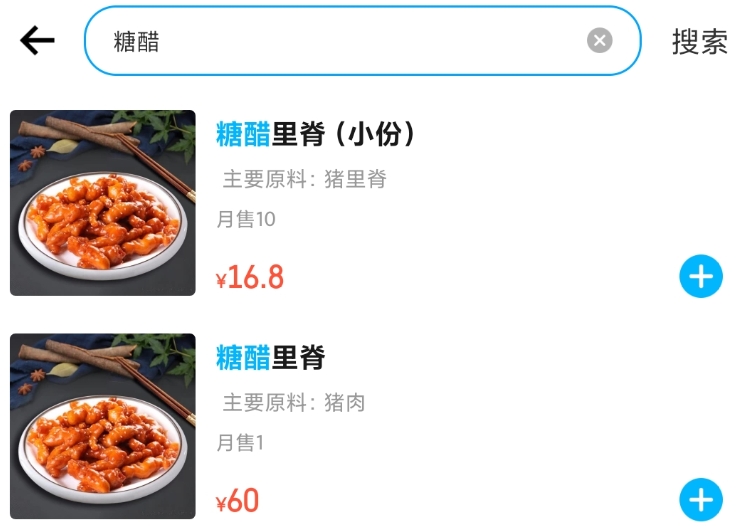The image size is (738, 528).
Task: Tap the search field containing 糖醋
Action: 340,41
